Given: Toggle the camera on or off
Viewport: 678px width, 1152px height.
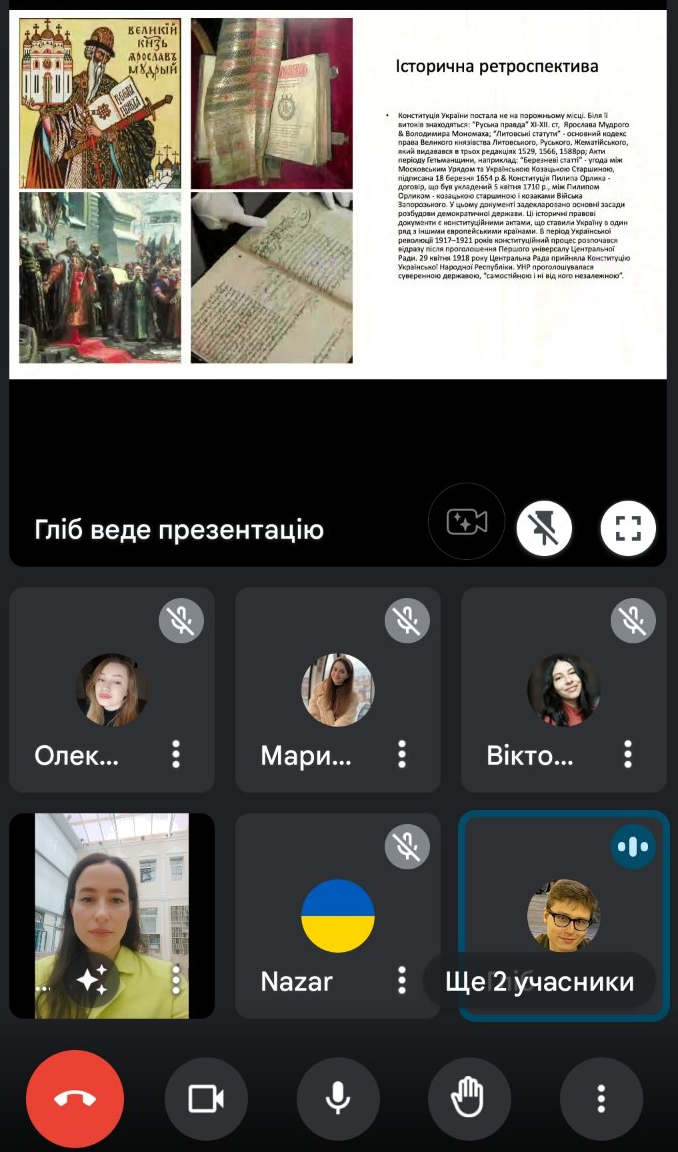Looking at the screenshot, I should click(206, 1099).
